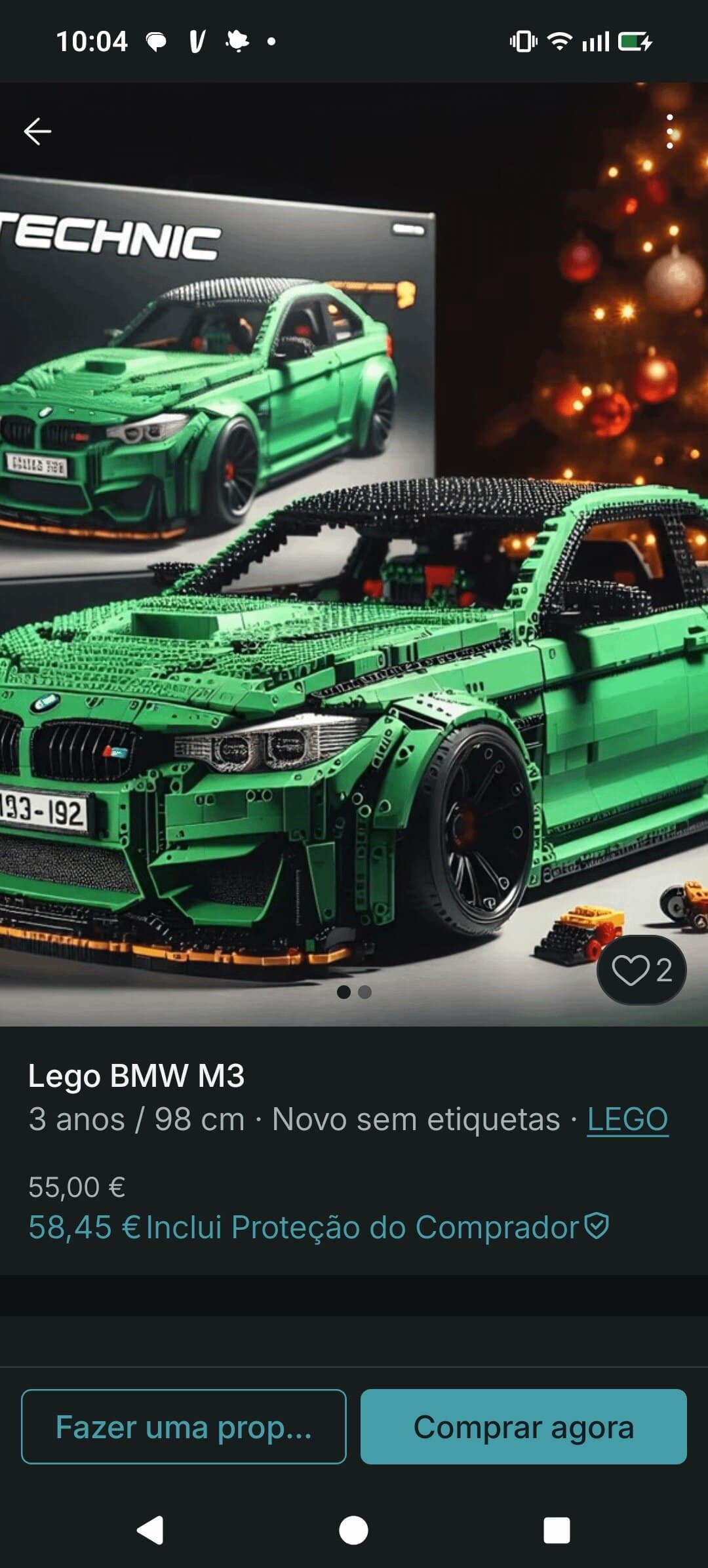
Task: Open the system recent apps view
Action: point(557,1531)
